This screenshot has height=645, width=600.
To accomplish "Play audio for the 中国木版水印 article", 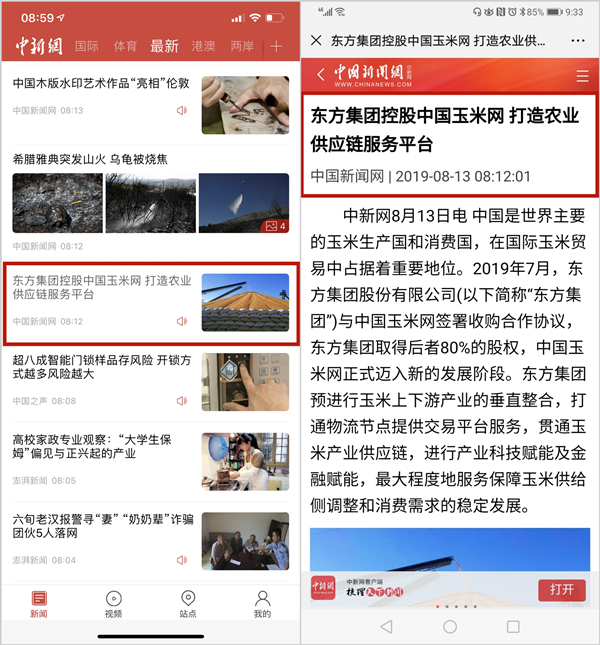I will 181,111.
